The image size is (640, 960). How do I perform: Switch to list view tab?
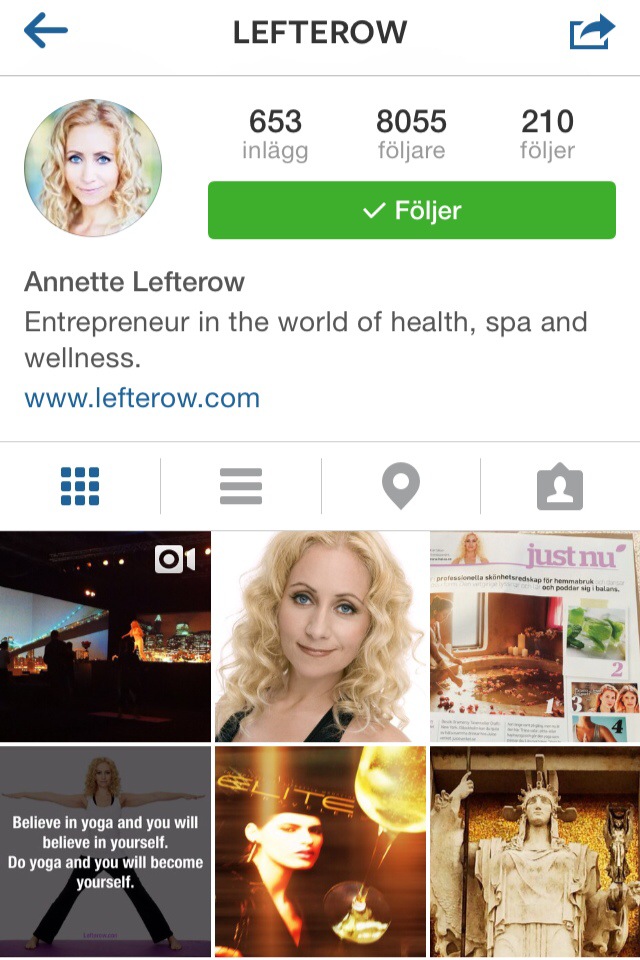tap(241, 486)
